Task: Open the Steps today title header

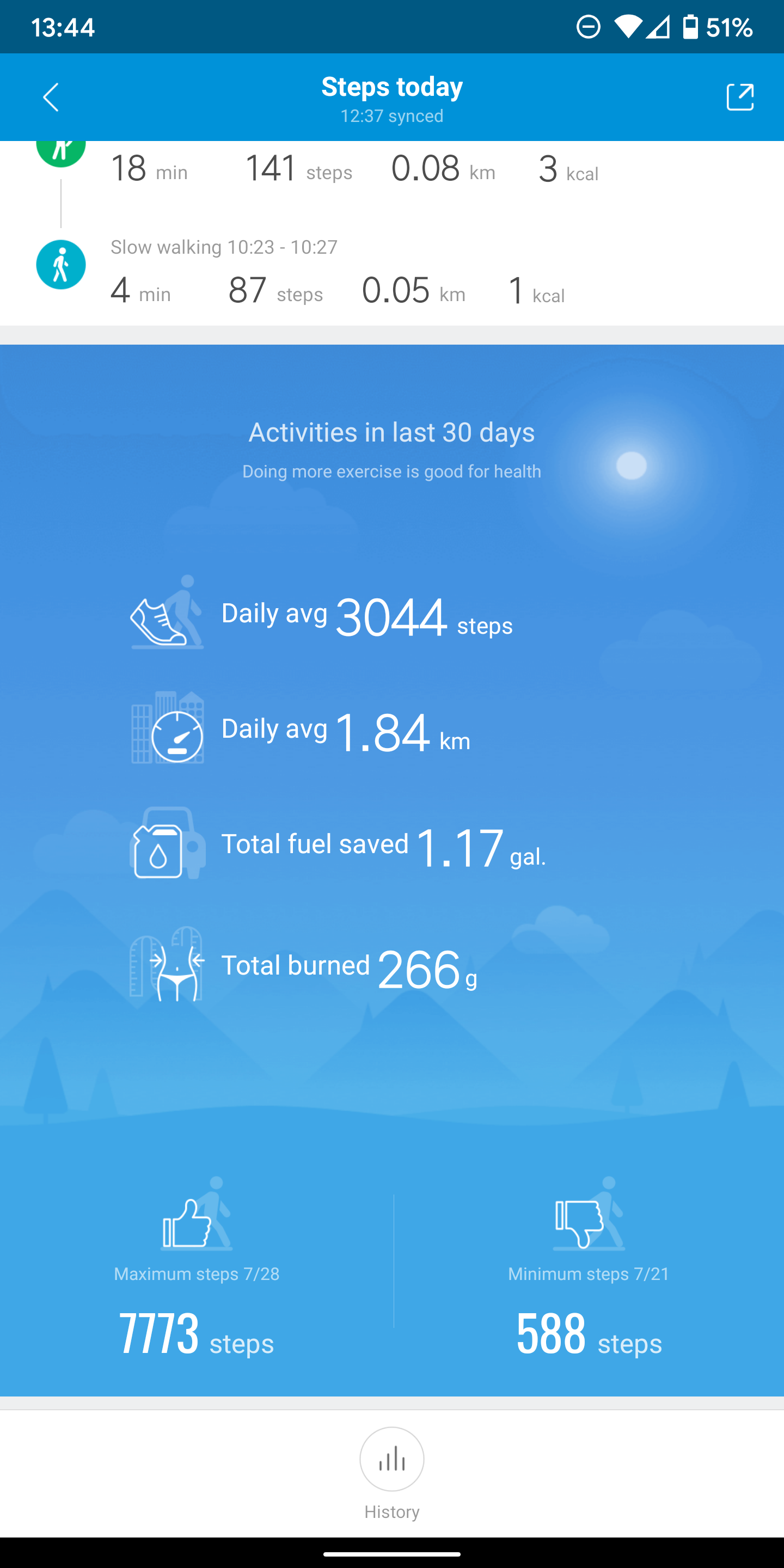Action: (391, 86)
